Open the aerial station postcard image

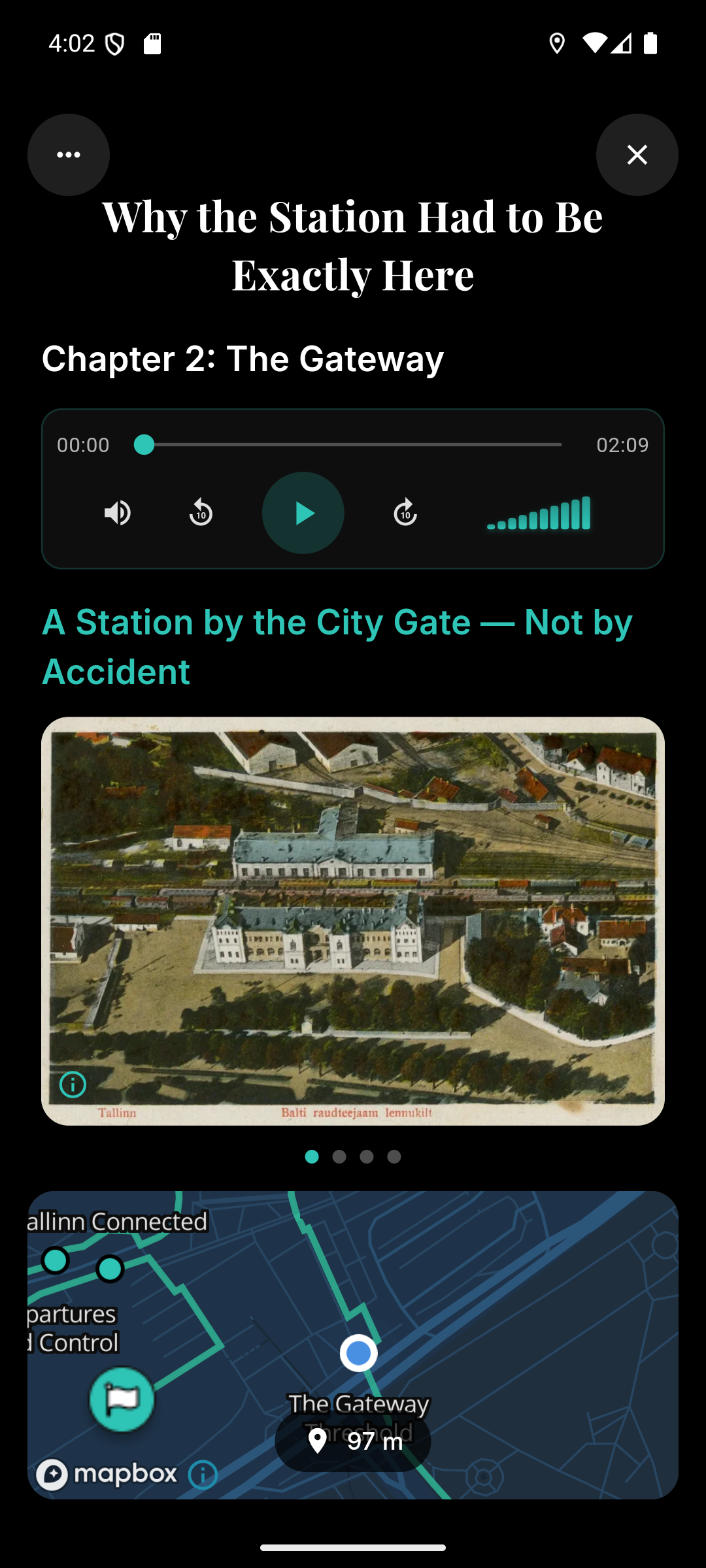click(x=353, y=915)
